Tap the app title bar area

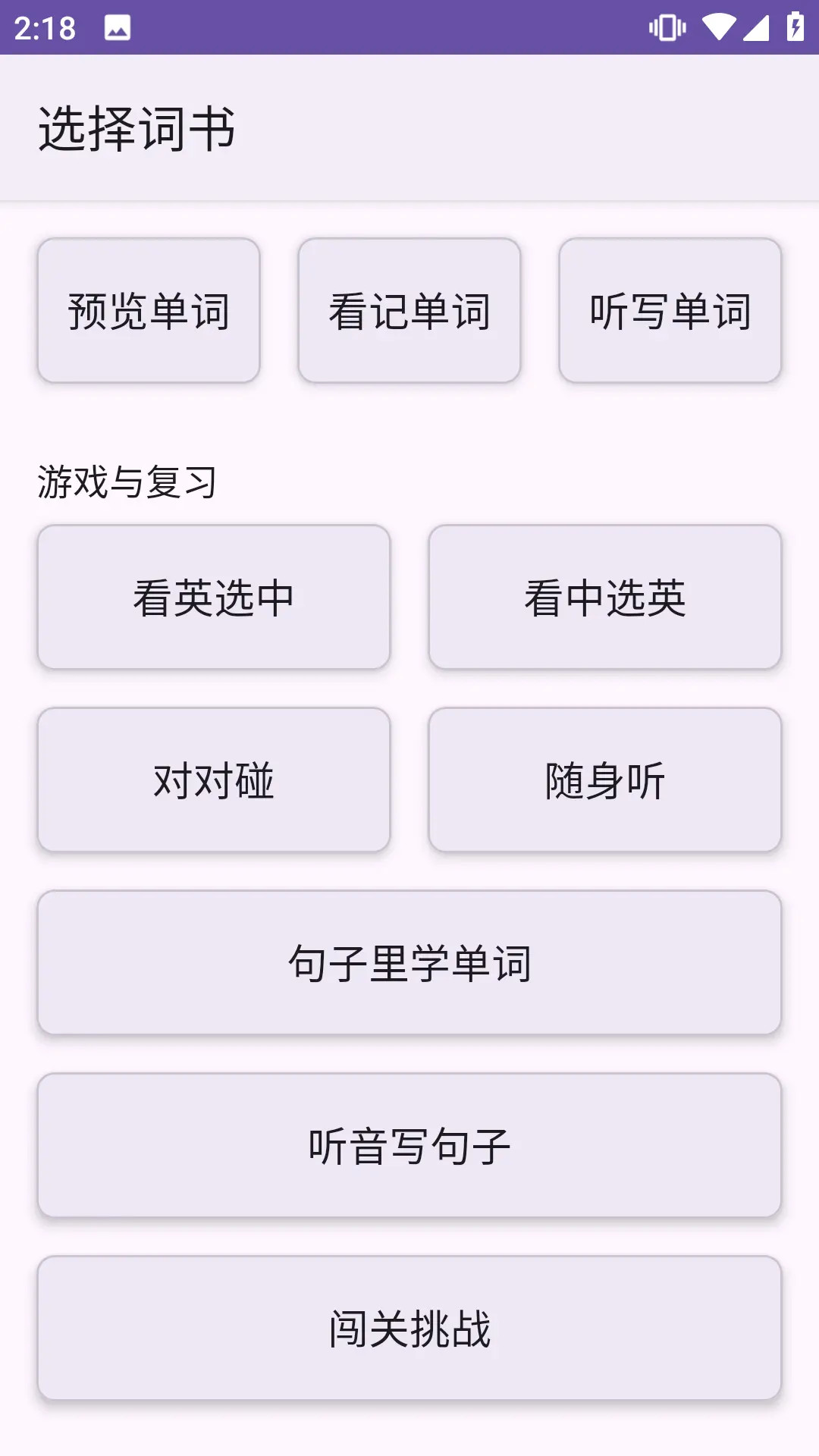coord(409,127)
